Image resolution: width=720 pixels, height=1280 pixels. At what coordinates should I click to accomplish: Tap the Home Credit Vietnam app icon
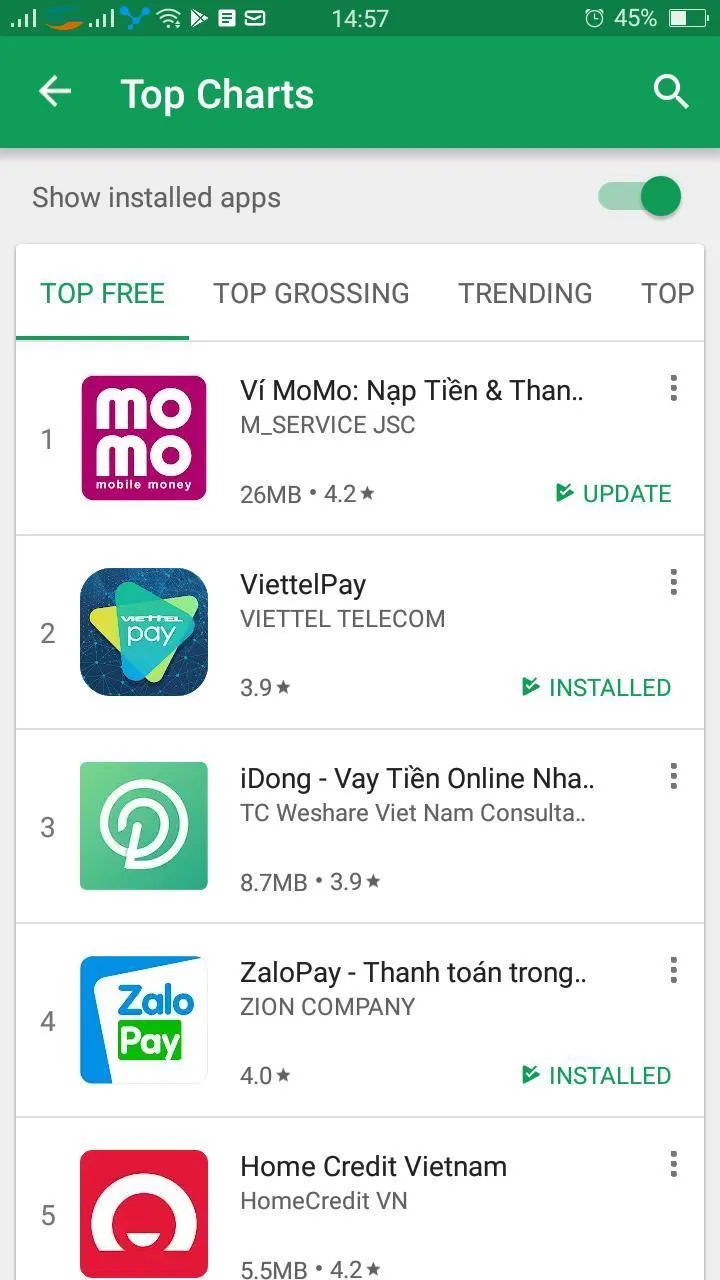pos(143,1213)
